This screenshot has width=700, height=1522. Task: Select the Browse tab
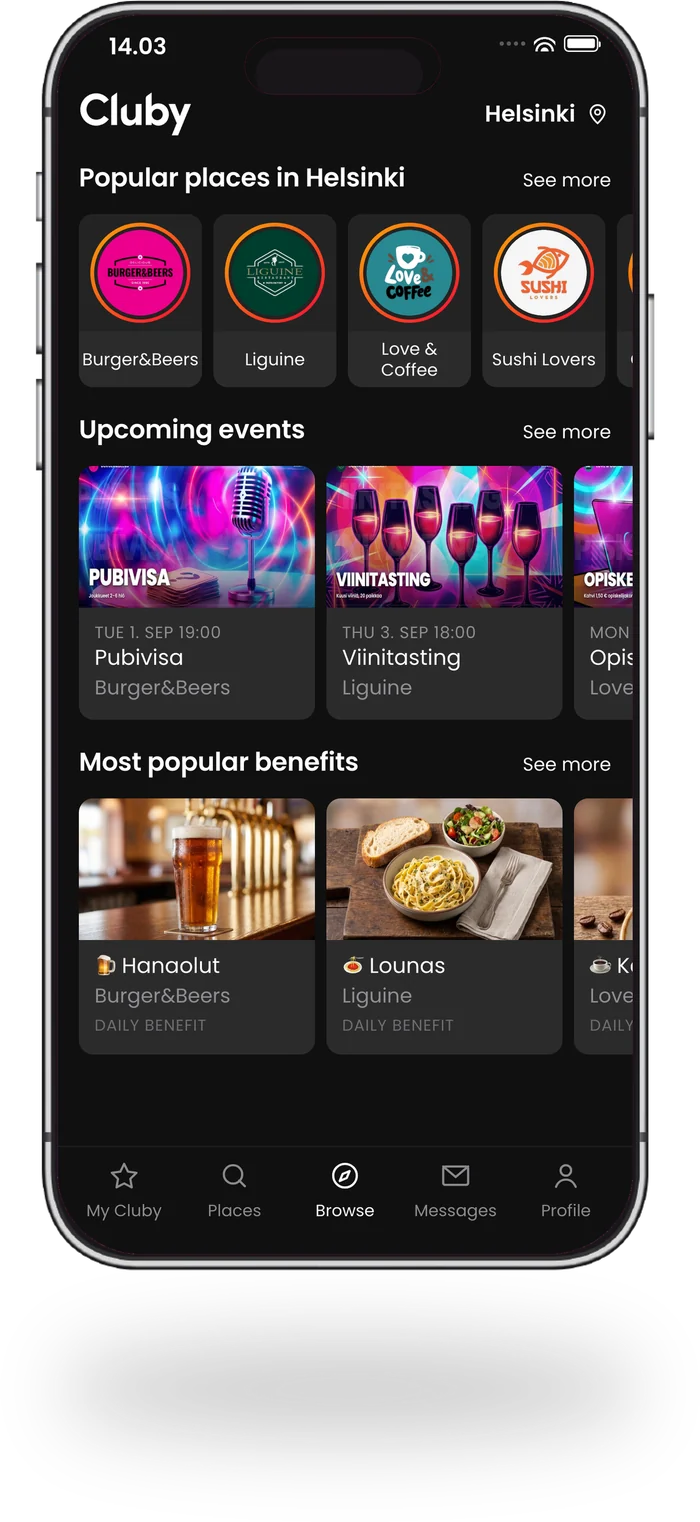click(345, 1191)
